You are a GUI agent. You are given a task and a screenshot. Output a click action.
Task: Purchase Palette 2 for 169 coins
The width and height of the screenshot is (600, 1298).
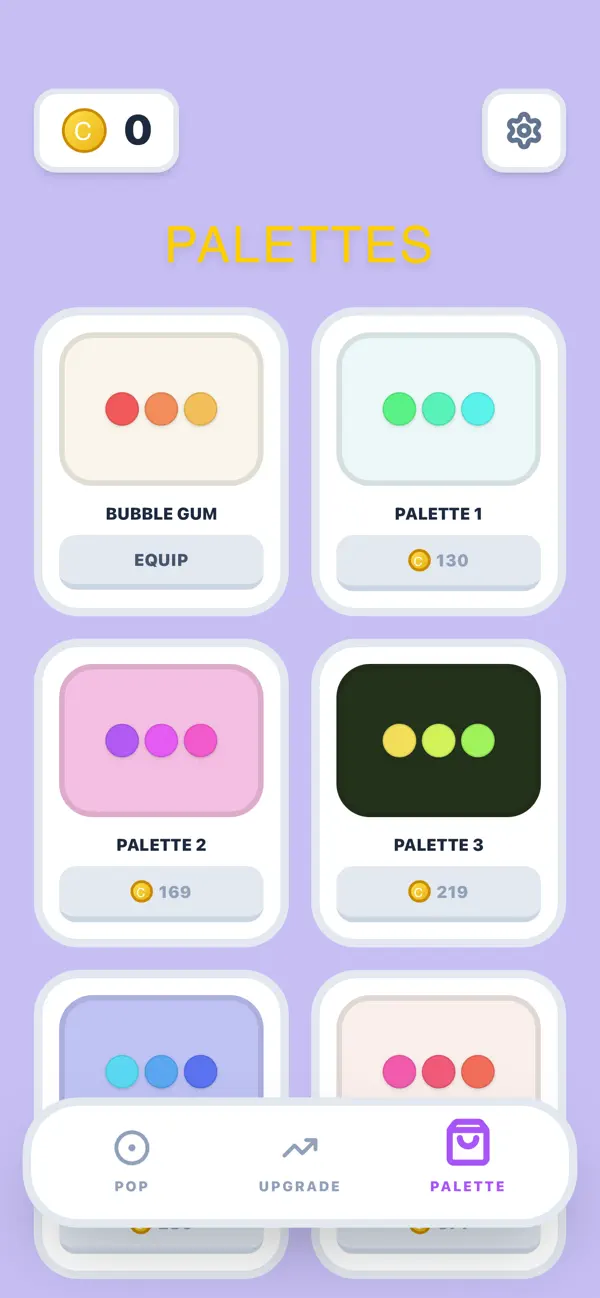[161, 892]
